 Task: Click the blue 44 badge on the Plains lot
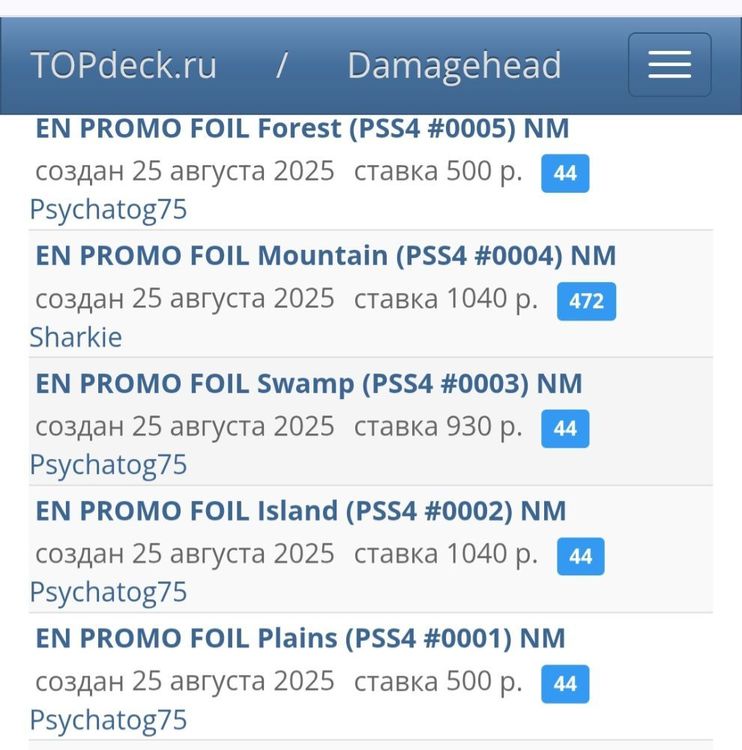(x=564, y=684)
